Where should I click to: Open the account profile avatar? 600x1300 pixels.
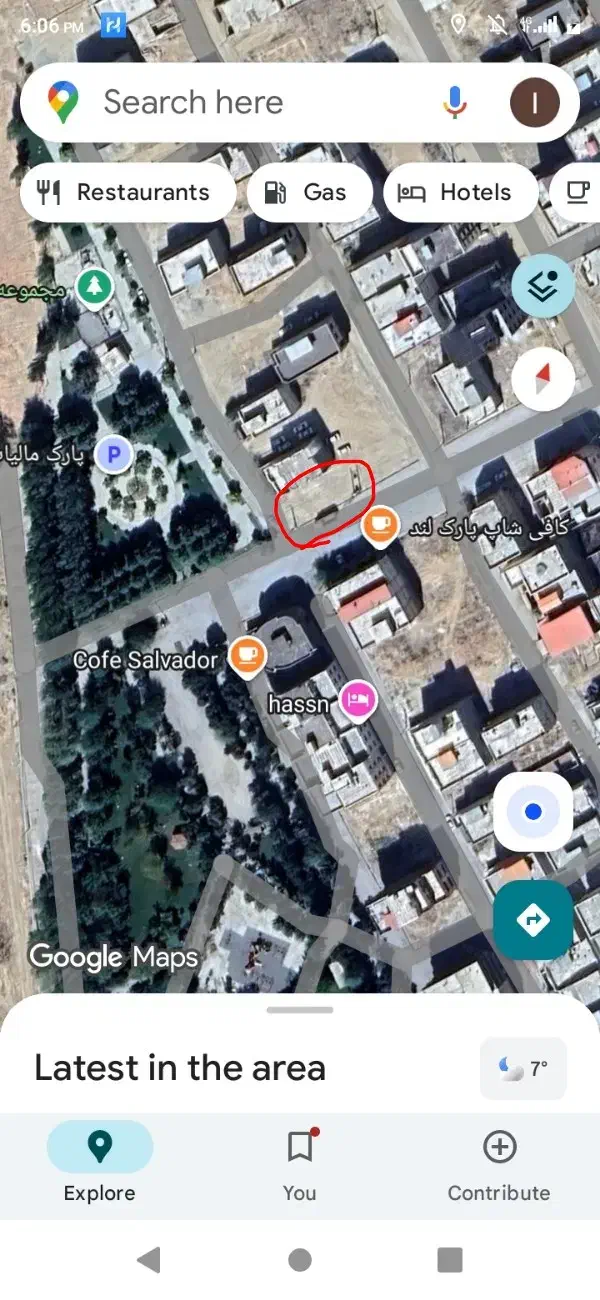[536, 102]
